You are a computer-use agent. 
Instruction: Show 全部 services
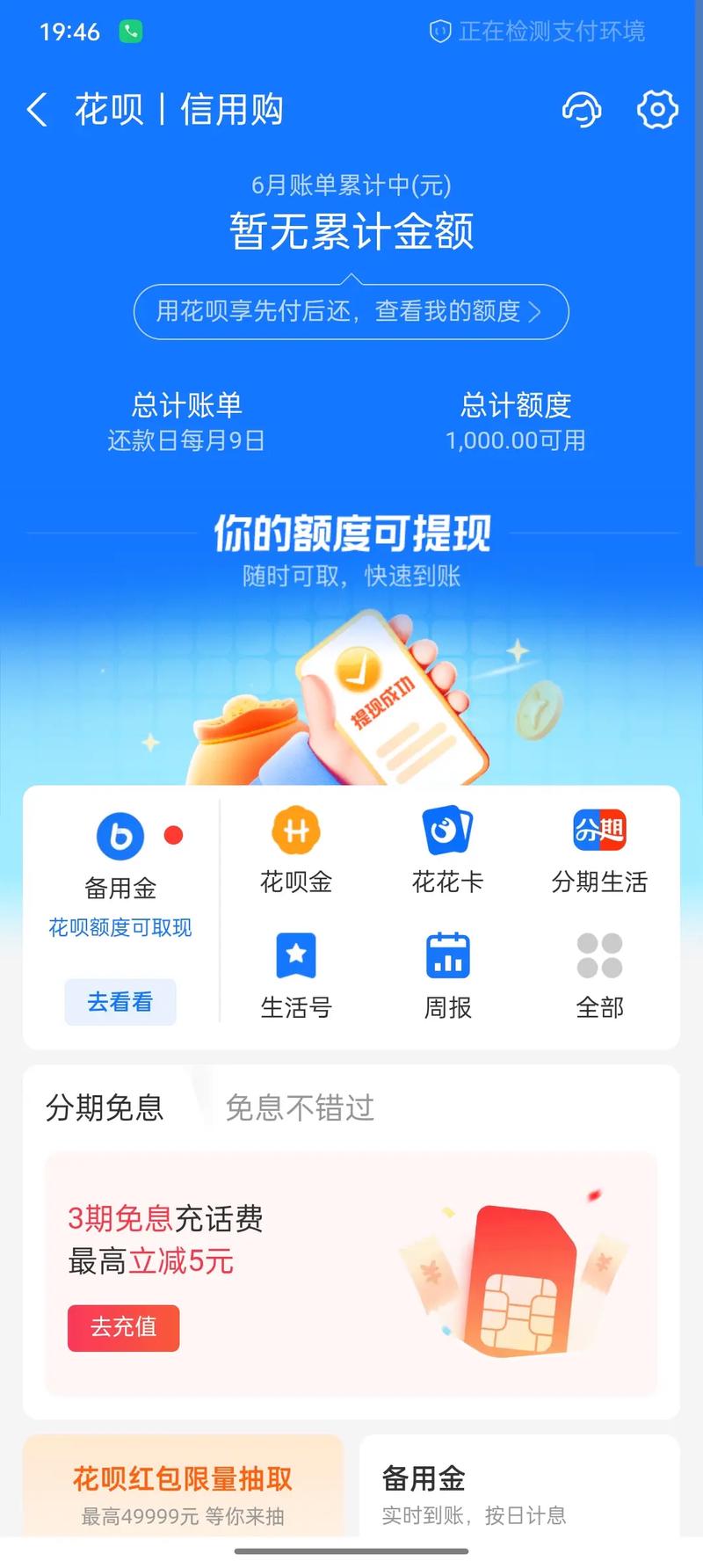pyautogui.click(x=599, y=976)
